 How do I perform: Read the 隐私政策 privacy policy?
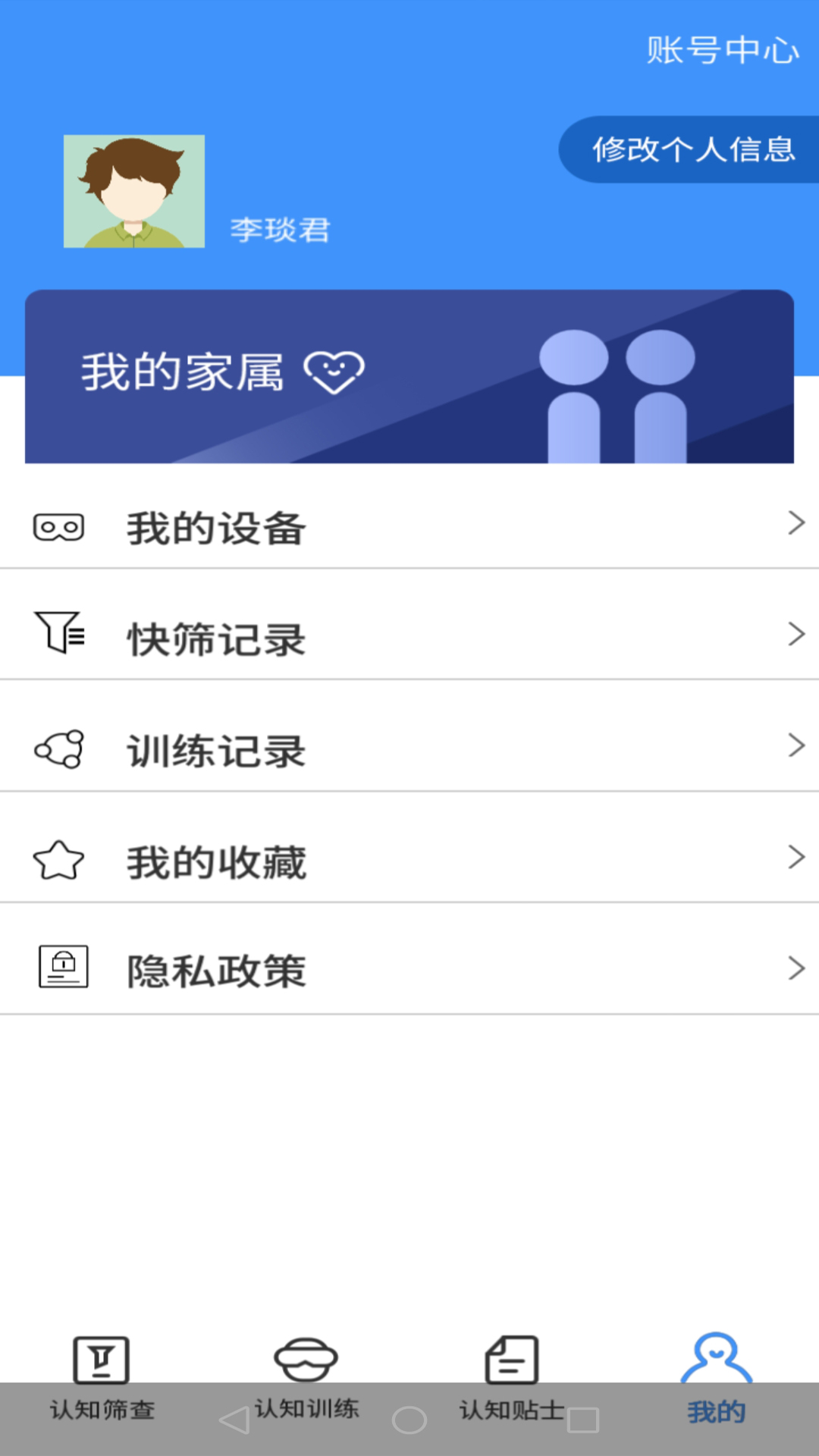(x=409, y=971)
